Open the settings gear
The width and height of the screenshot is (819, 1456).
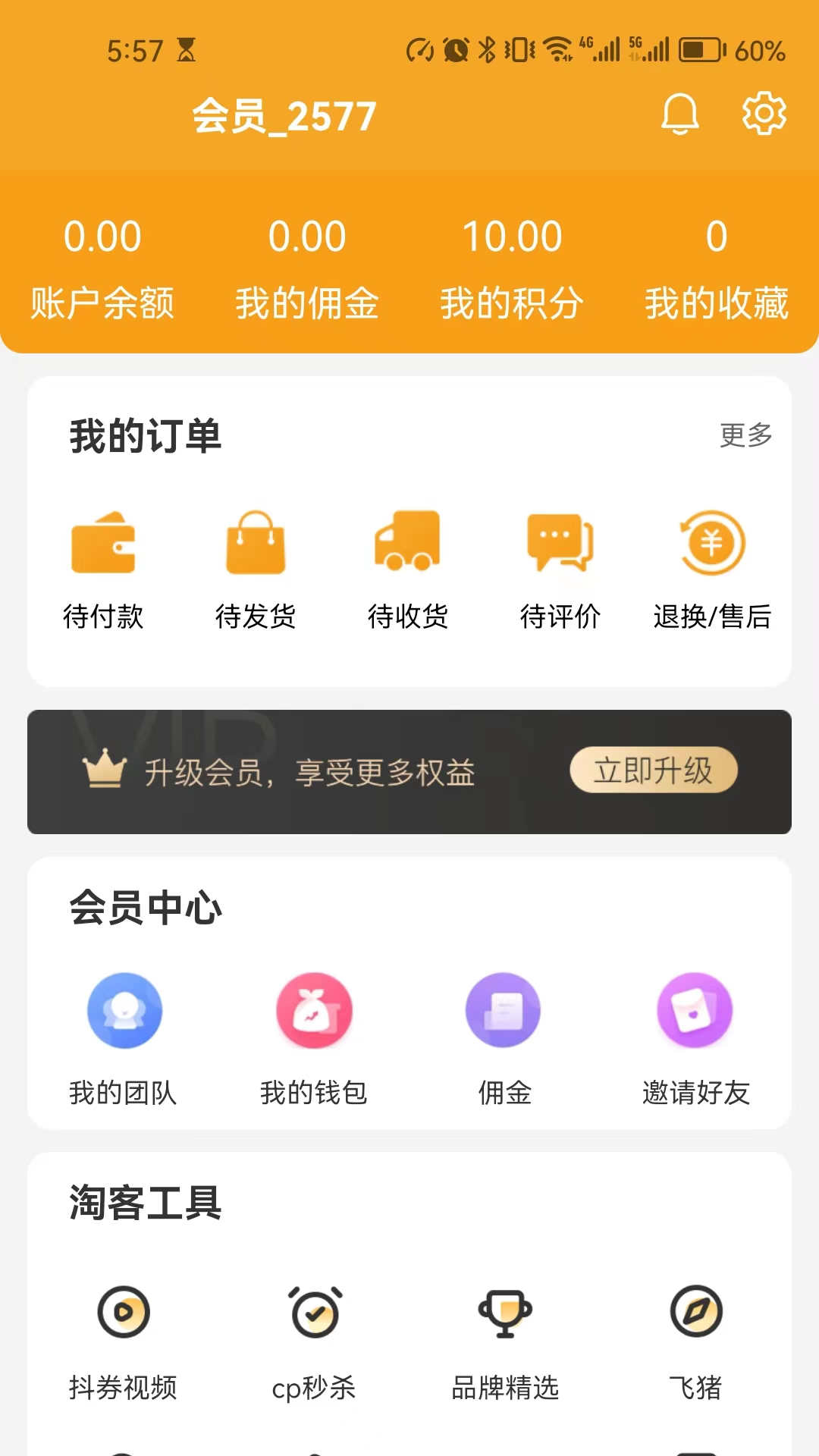(764, 115)
